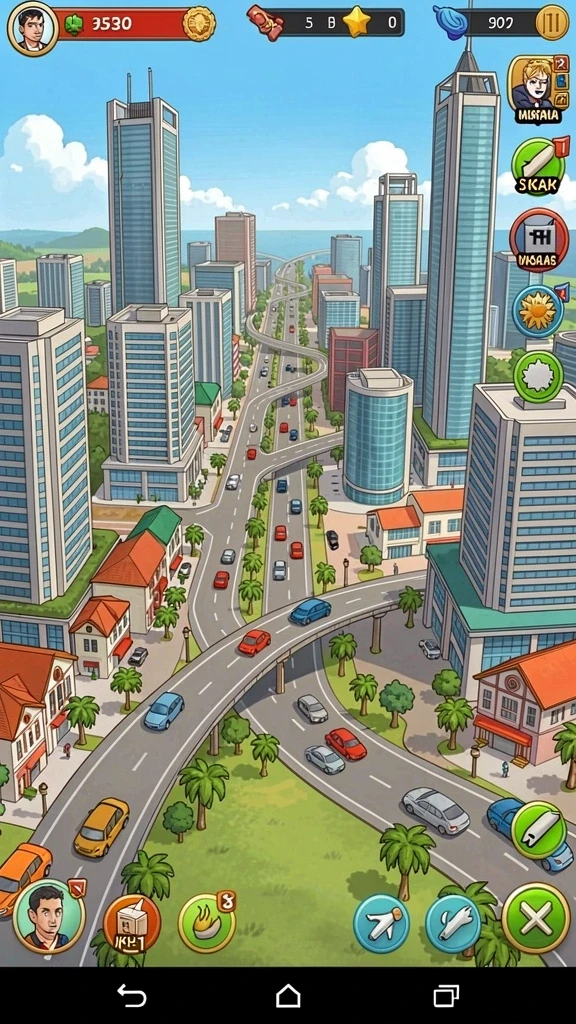This screenshot has height=1024, width=576.
Task: Tap the green SKAK button
Action: (x=539, y=167)
